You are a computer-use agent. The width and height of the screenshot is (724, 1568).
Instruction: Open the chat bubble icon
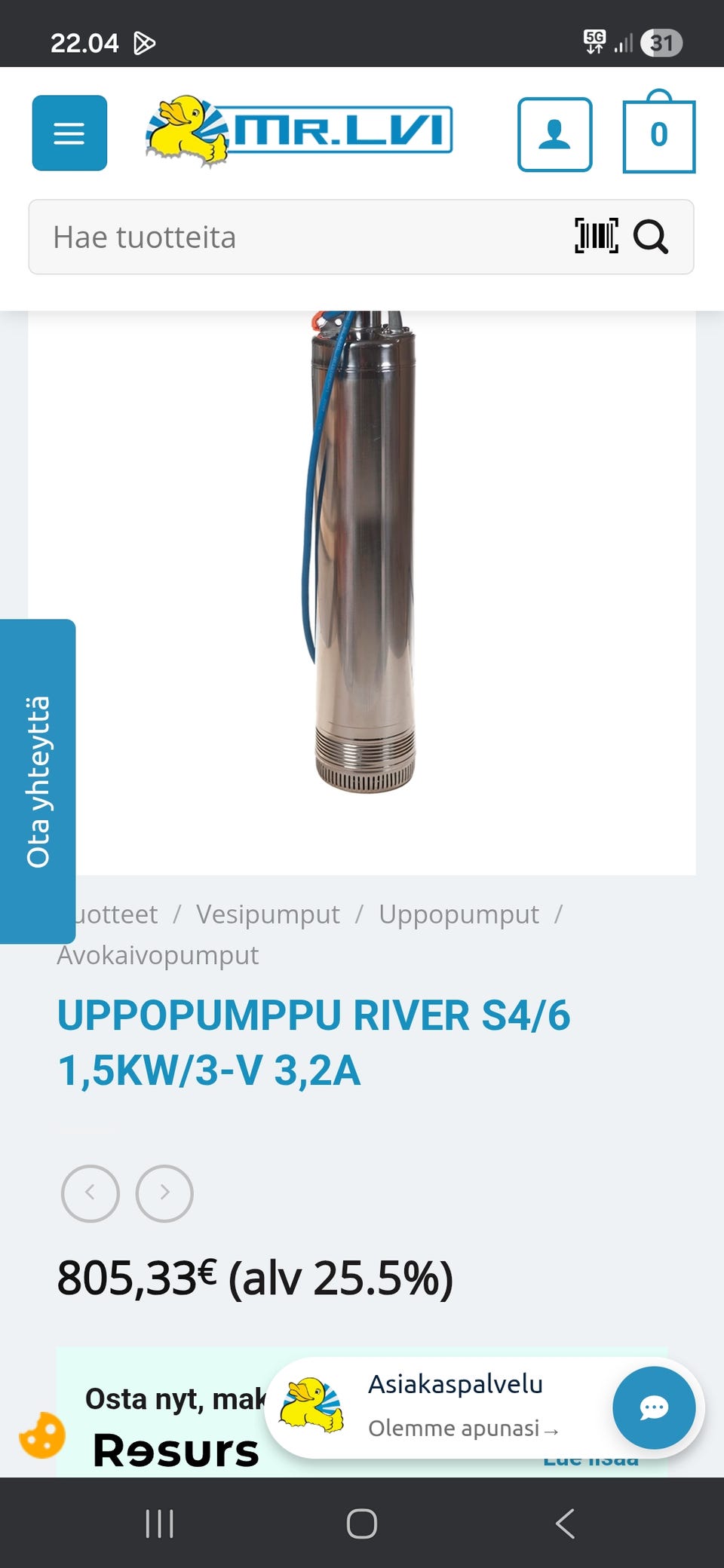(653, 1408)
